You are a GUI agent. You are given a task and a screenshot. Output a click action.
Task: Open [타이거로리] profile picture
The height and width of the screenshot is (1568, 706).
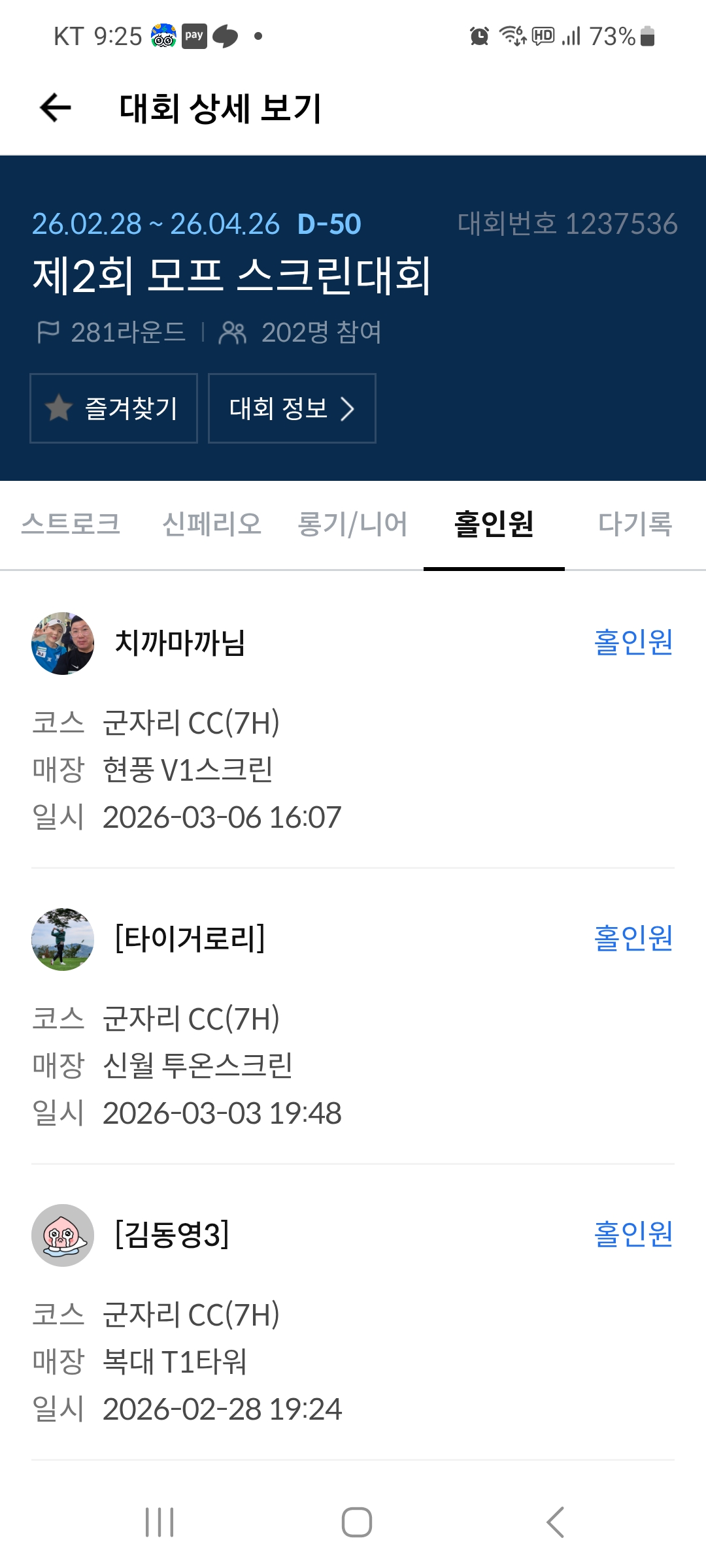click(x=63, y=939)
